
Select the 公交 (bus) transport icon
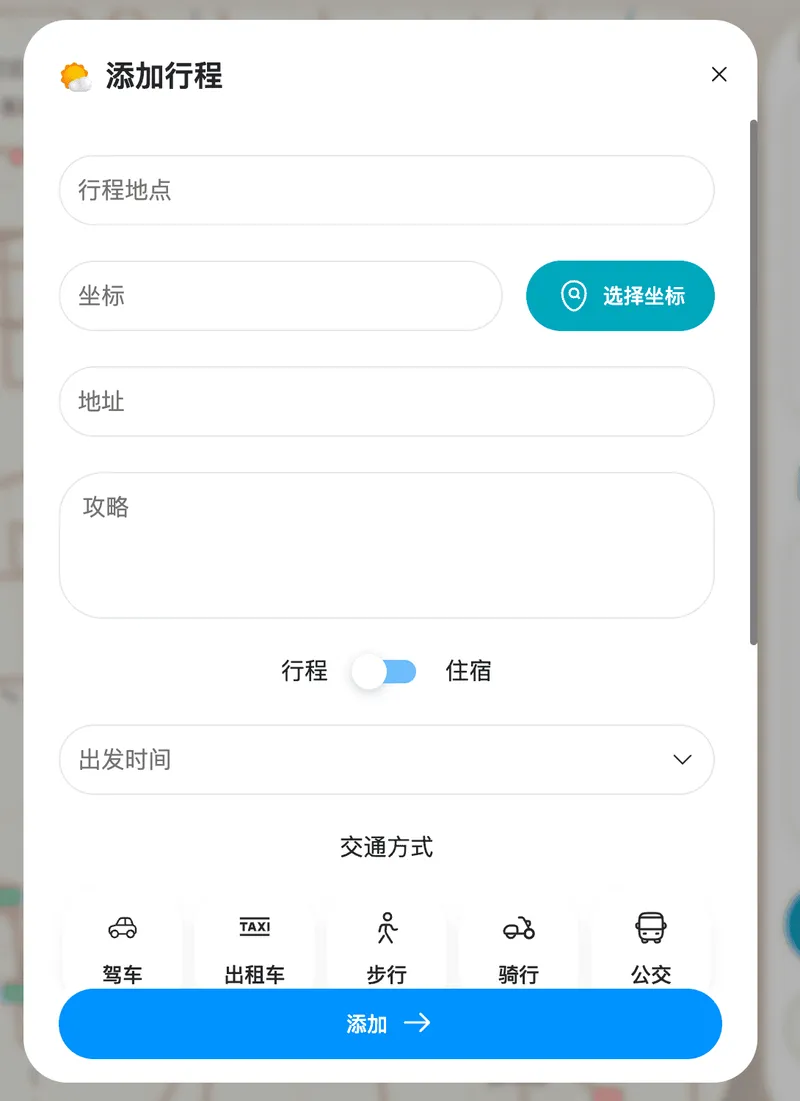651,928
